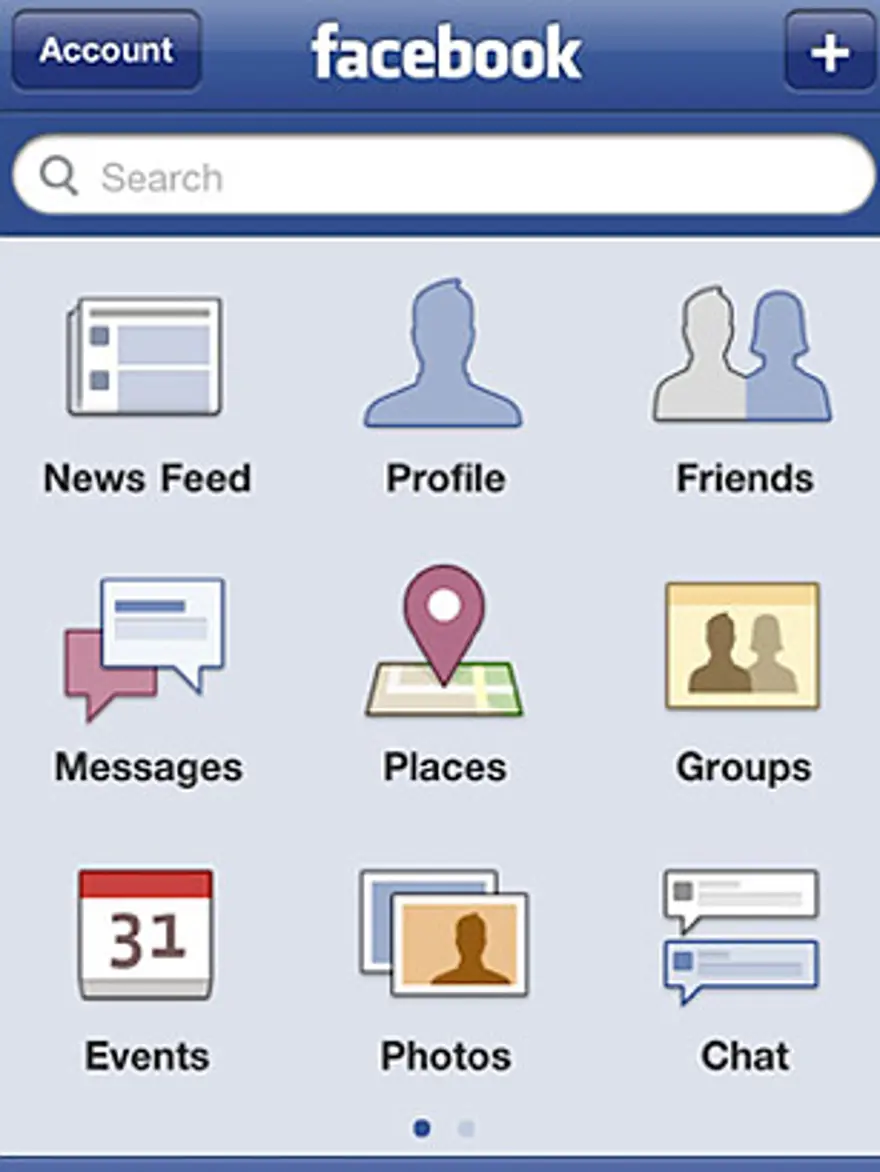Focus the Search field

pos(443,178)
